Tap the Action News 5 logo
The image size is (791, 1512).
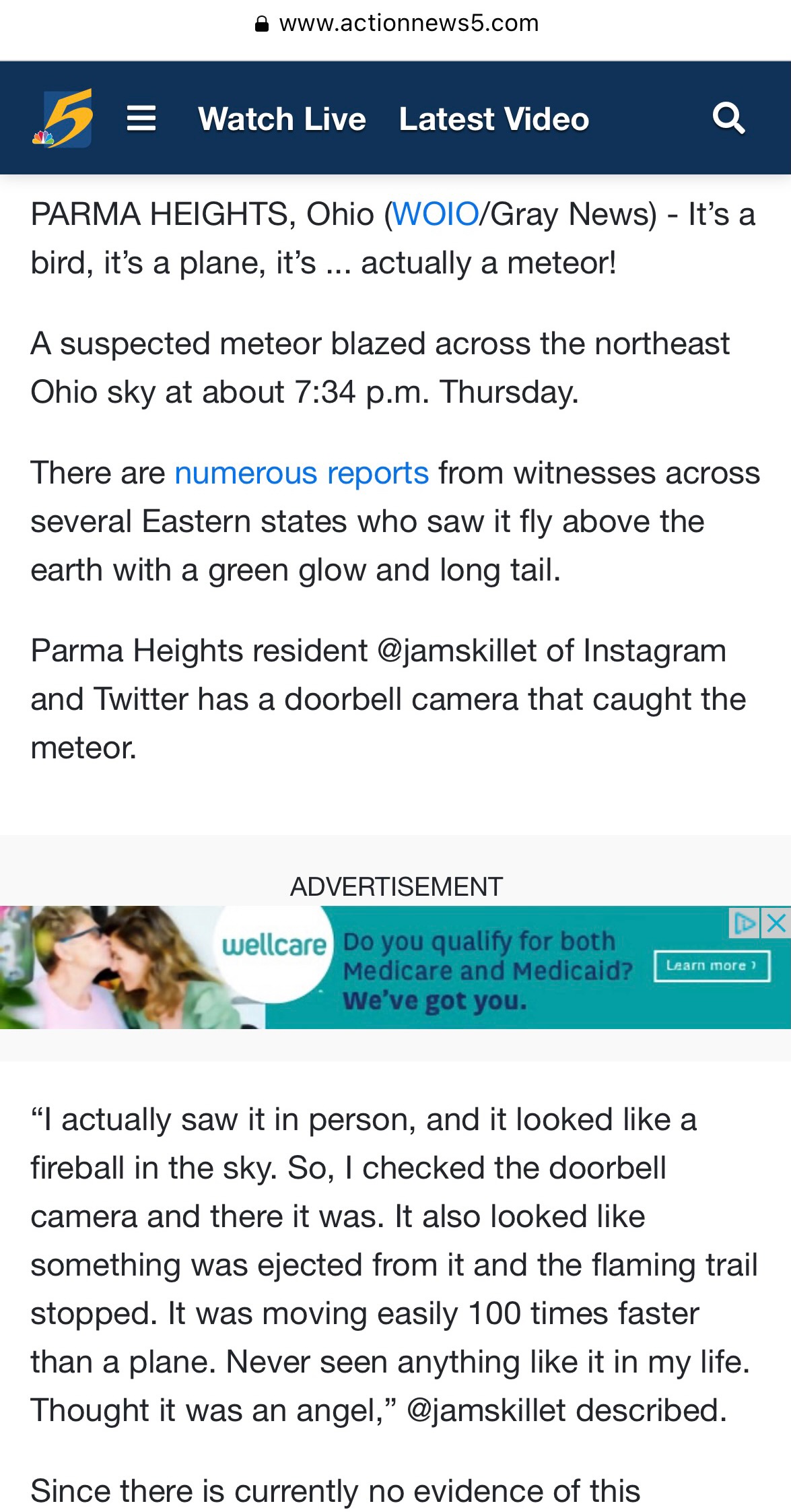click(63, 119)
